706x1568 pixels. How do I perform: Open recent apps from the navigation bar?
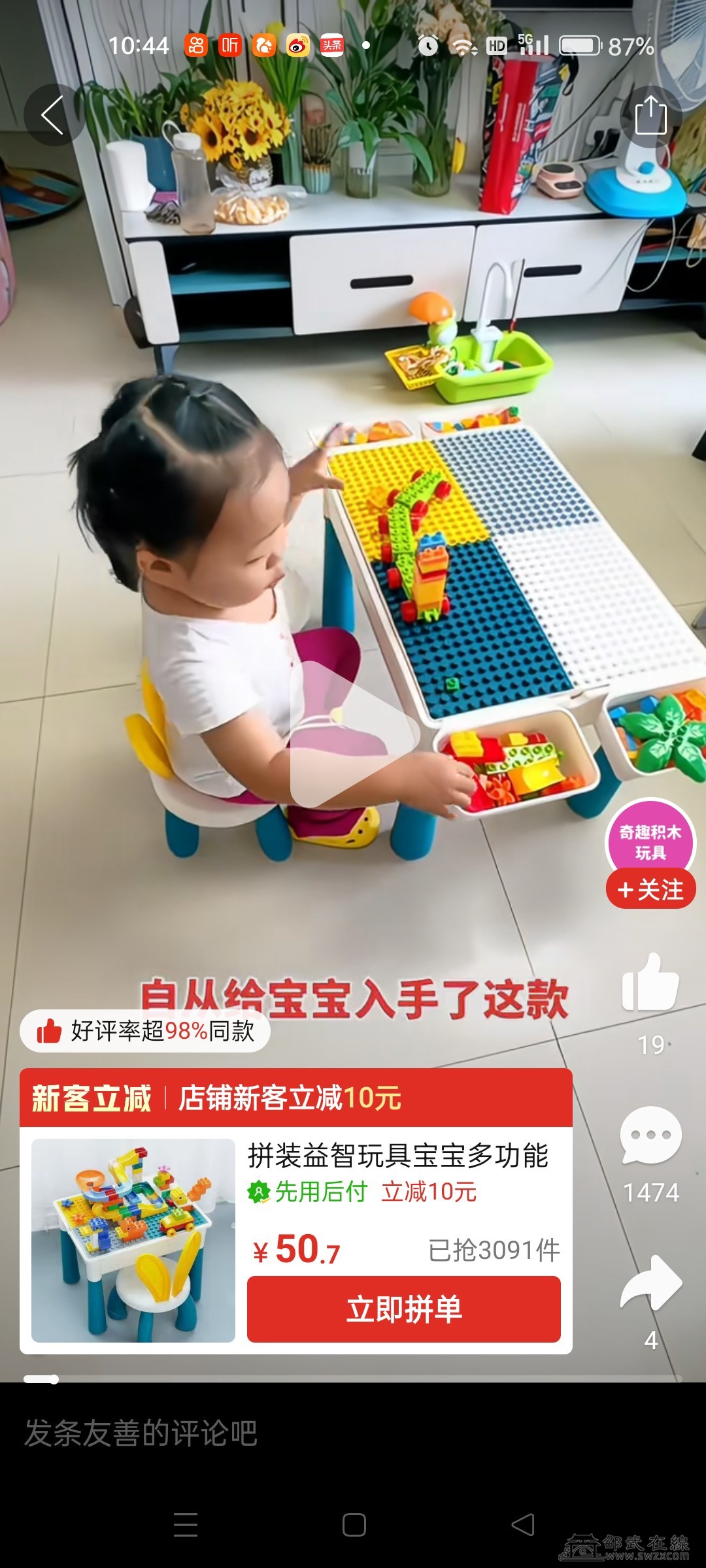coord(186,1525)
